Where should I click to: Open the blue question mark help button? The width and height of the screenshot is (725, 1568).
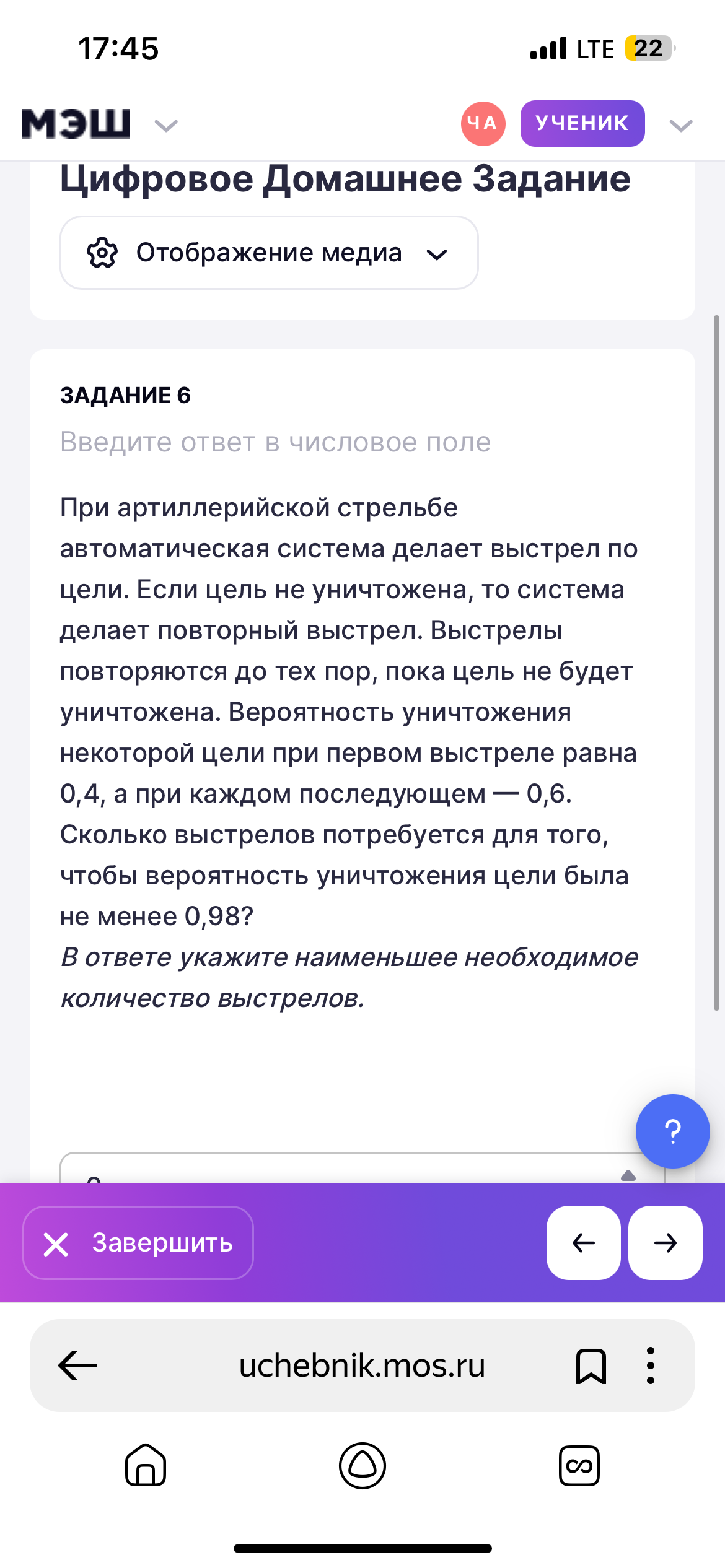click(672, 1131)
